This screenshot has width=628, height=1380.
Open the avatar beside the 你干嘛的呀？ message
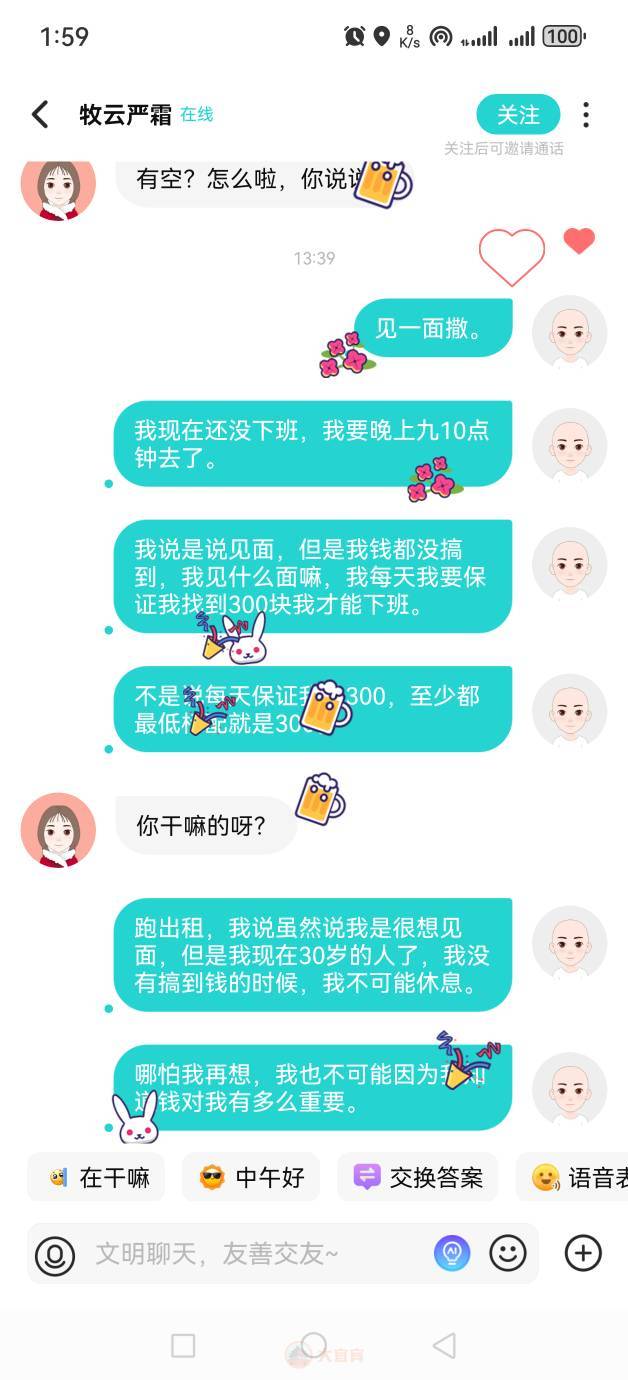pyautogui.click(x=58, y=829)
